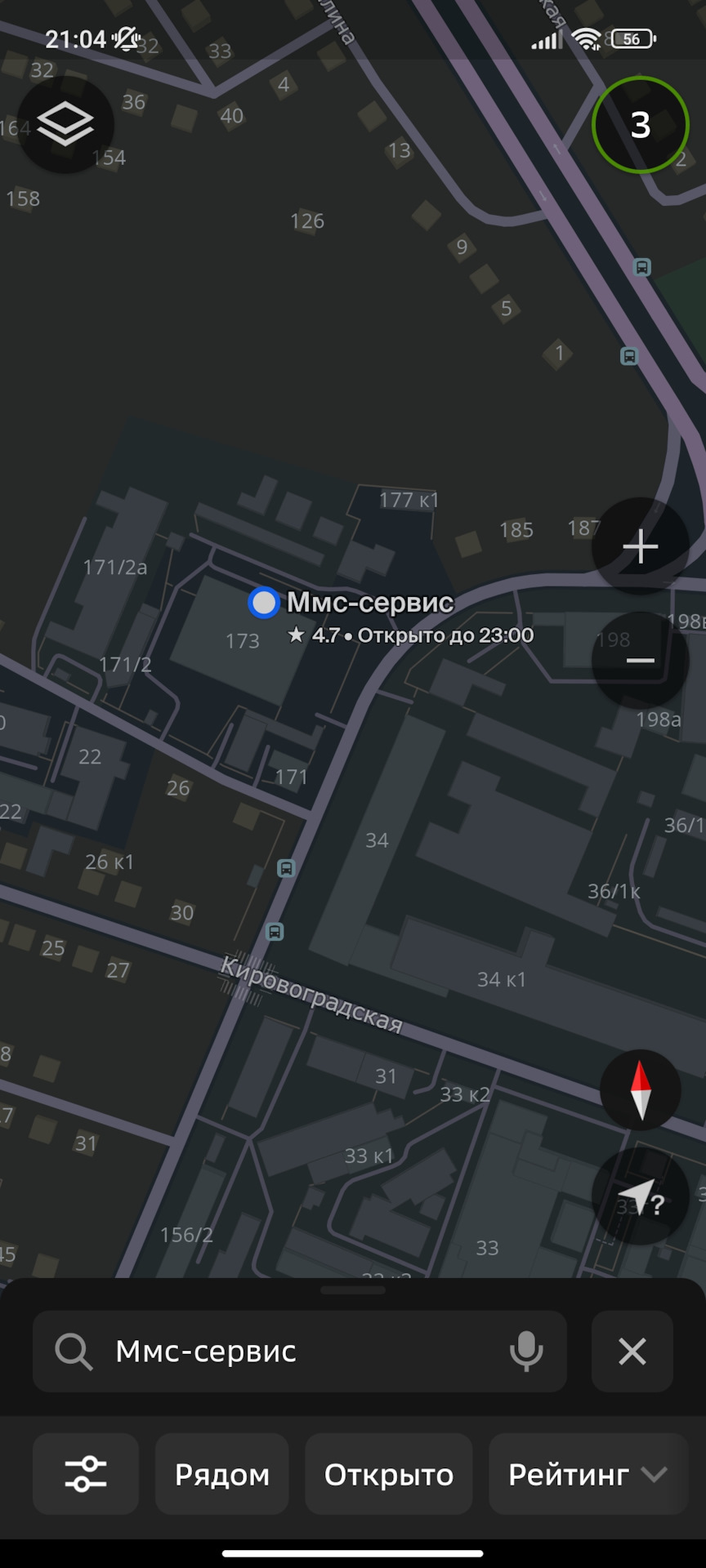
Task: Zoom out with the minus button
Action: click(640, 660)
